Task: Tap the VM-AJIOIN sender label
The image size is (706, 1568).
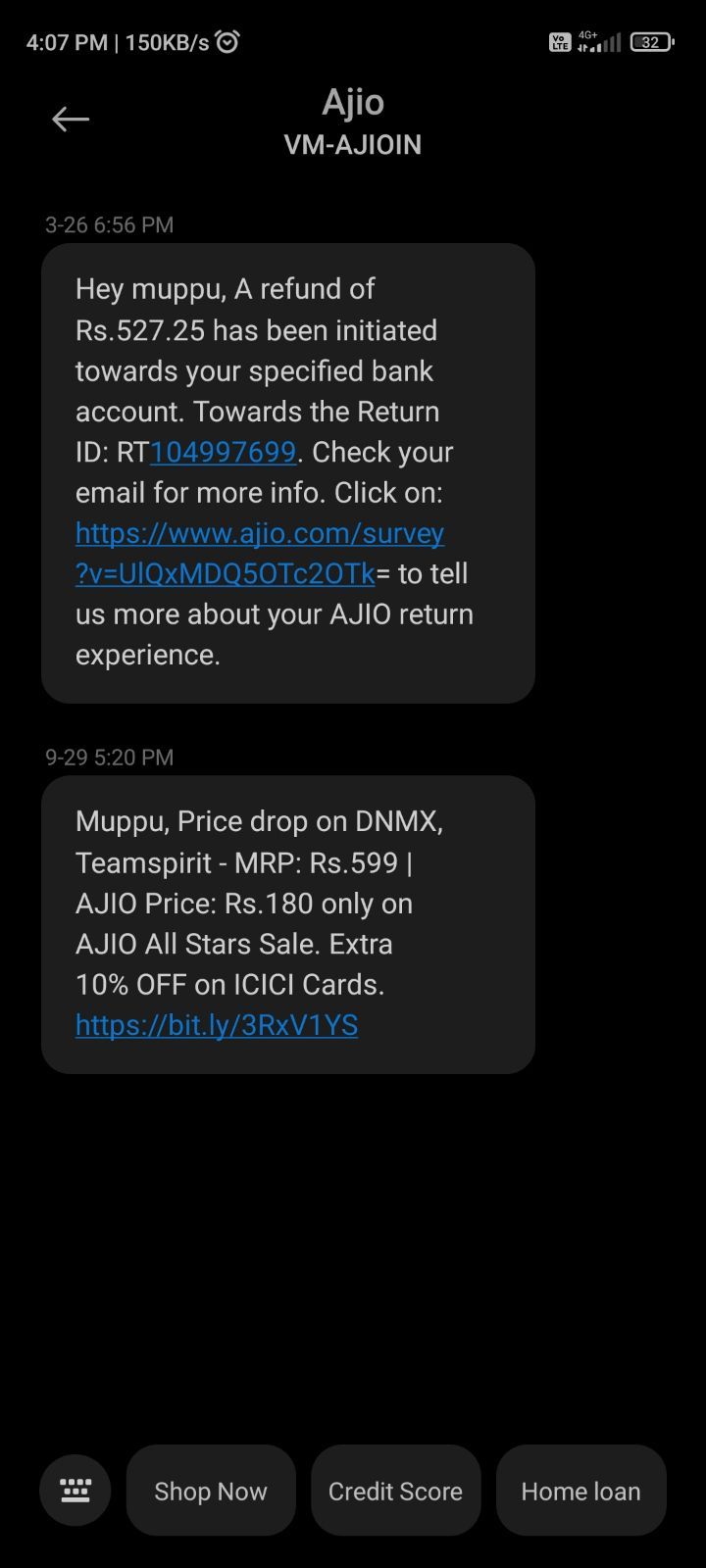Action: pyautogui.click(x=353, y=145)
